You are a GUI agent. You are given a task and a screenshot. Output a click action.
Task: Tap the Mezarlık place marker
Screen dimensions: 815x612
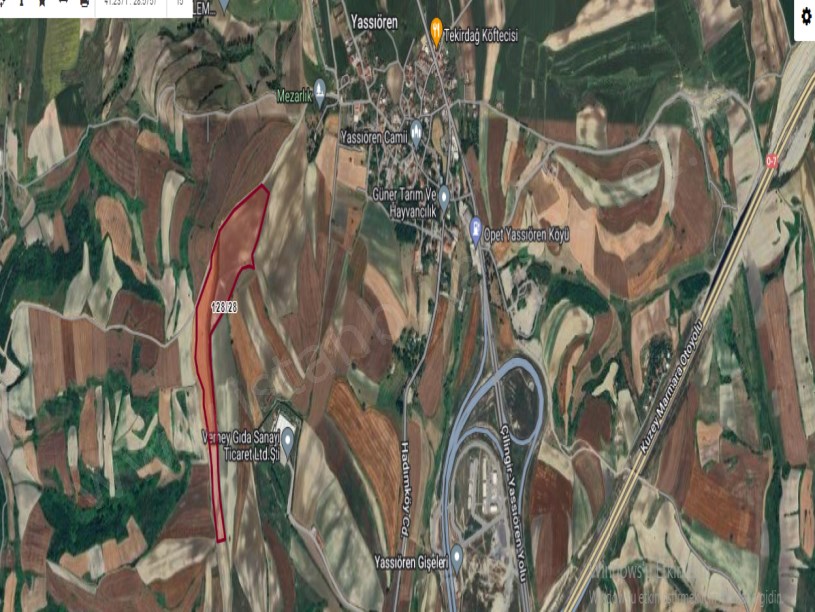point(320,91)
